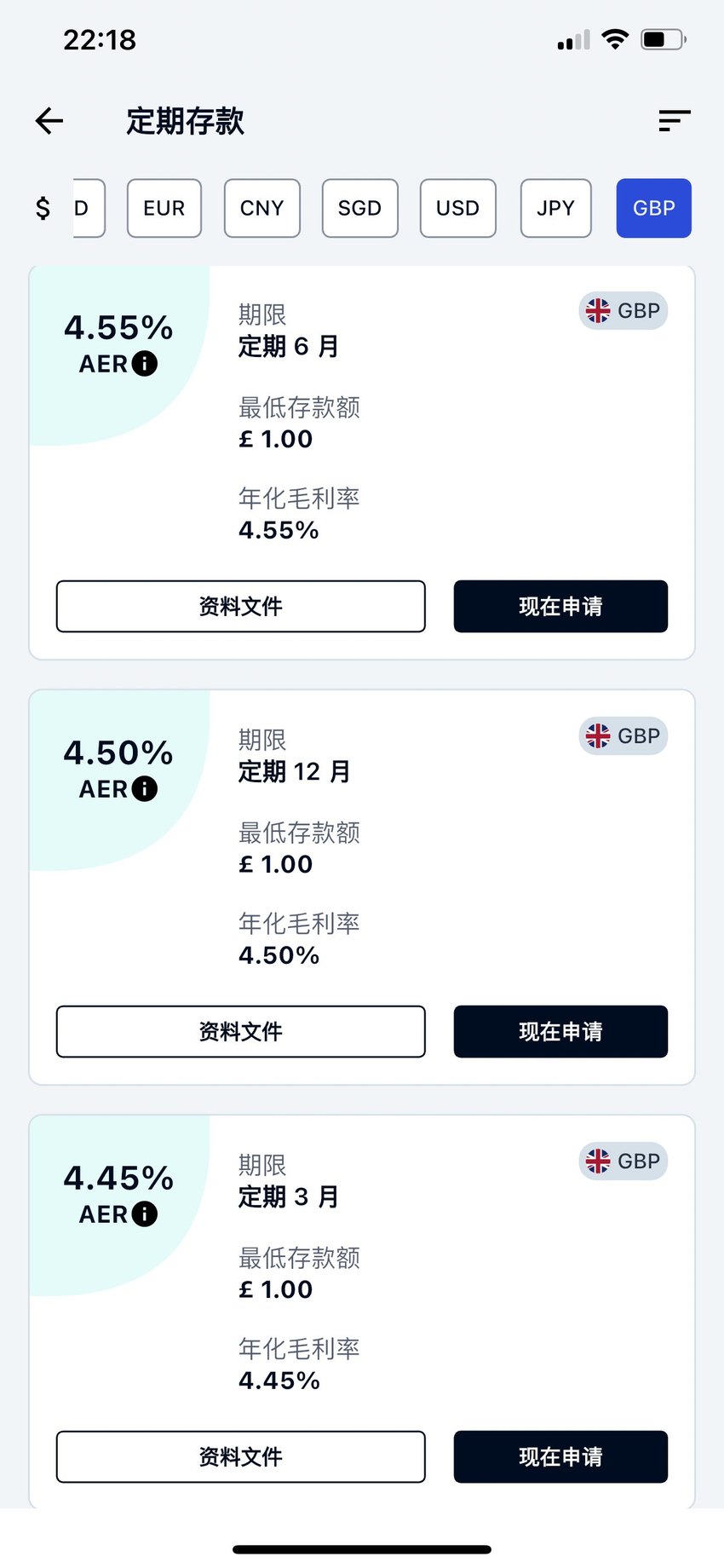Go back using the arrow icon
The height and width of the screenshot is (1568, 724).
pos(49,121)
